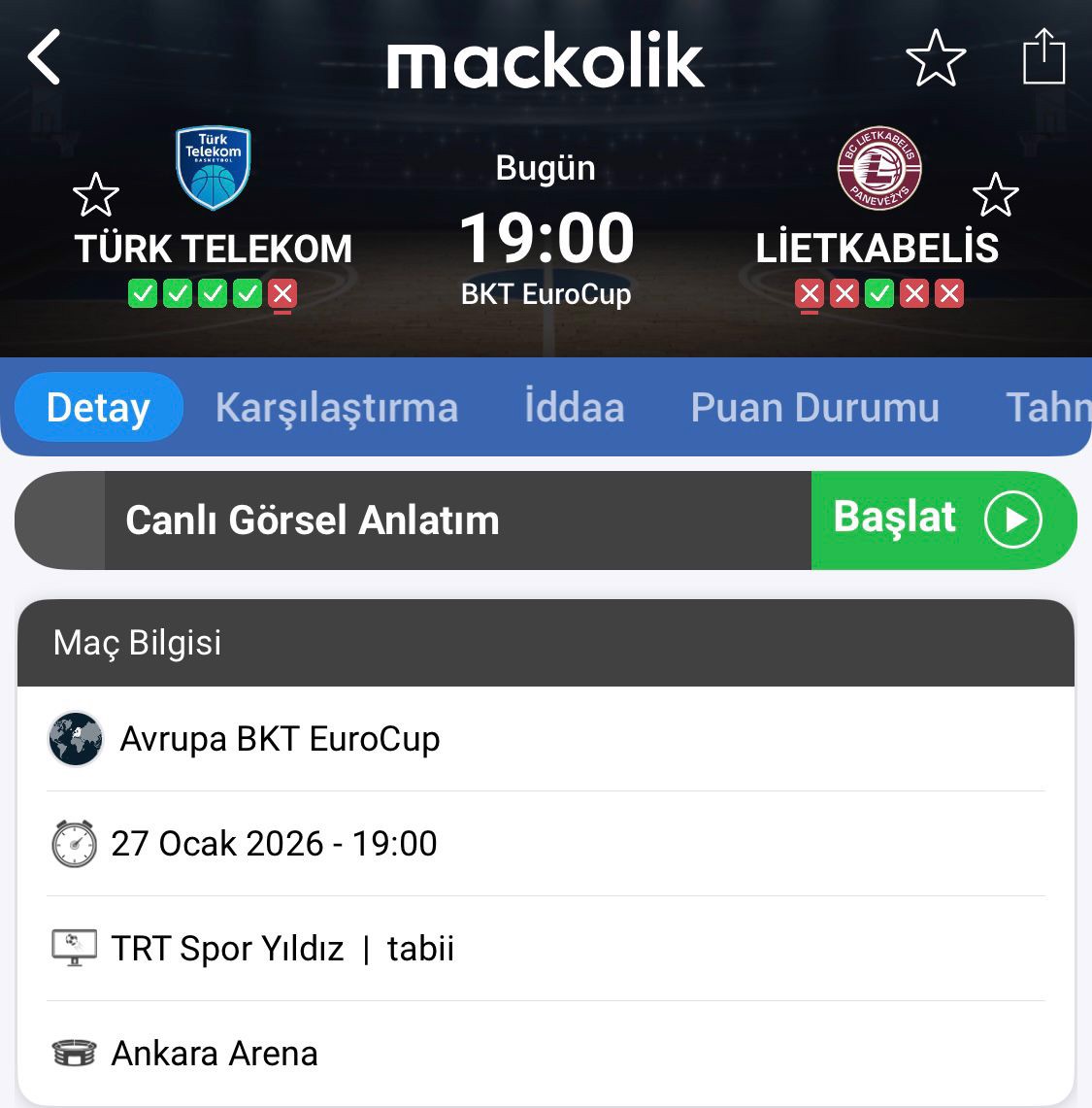Switch to the İddaa tab
This screenshot has width=1092, height=1108.
coord(574,408)
